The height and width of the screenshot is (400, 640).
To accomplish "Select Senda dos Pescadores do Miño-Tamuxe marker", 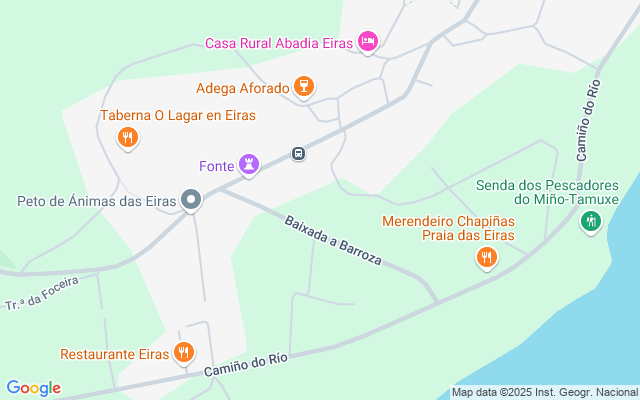I will (x=591, y=221).
